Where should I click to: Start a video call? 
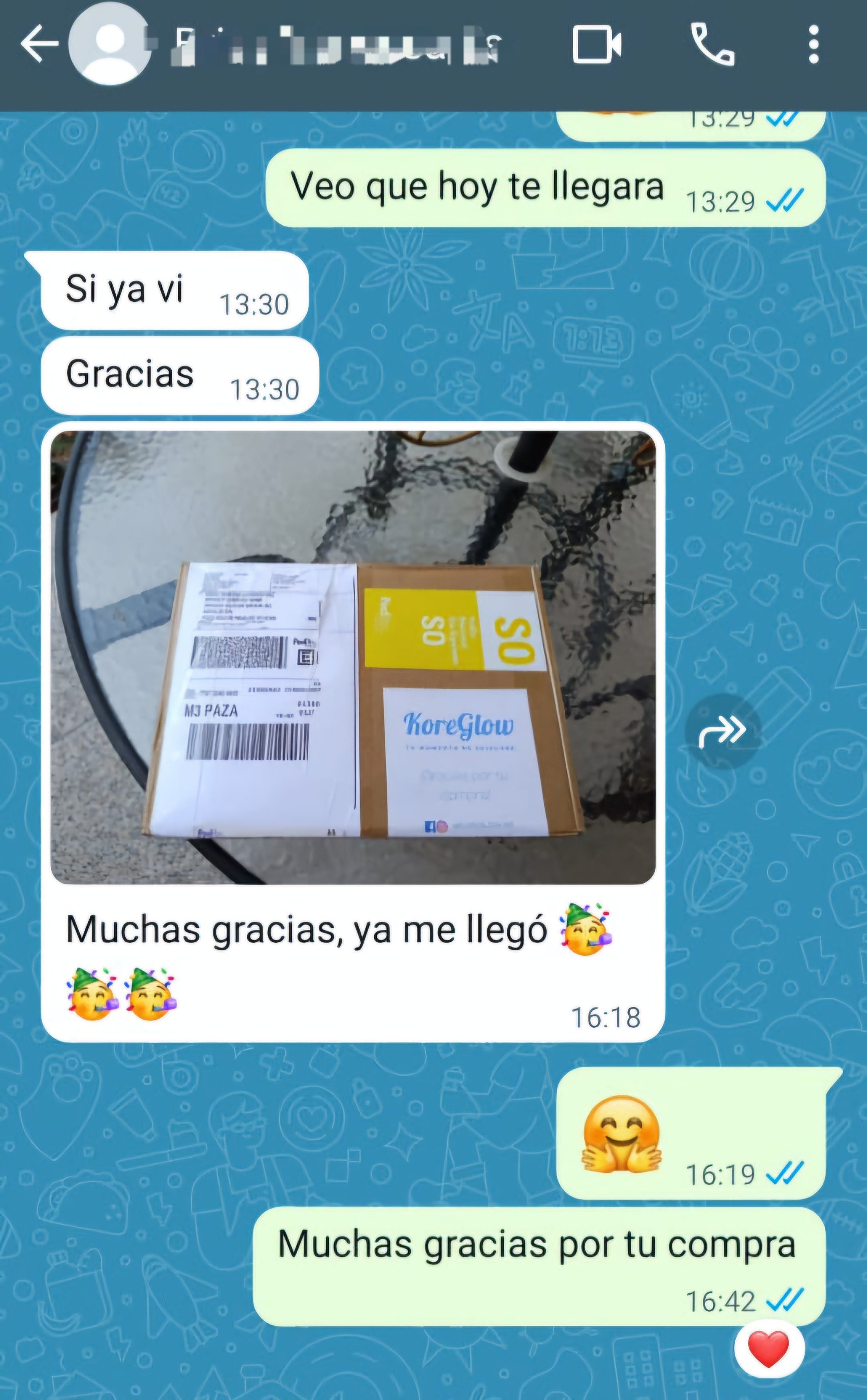tap(596, 44)
